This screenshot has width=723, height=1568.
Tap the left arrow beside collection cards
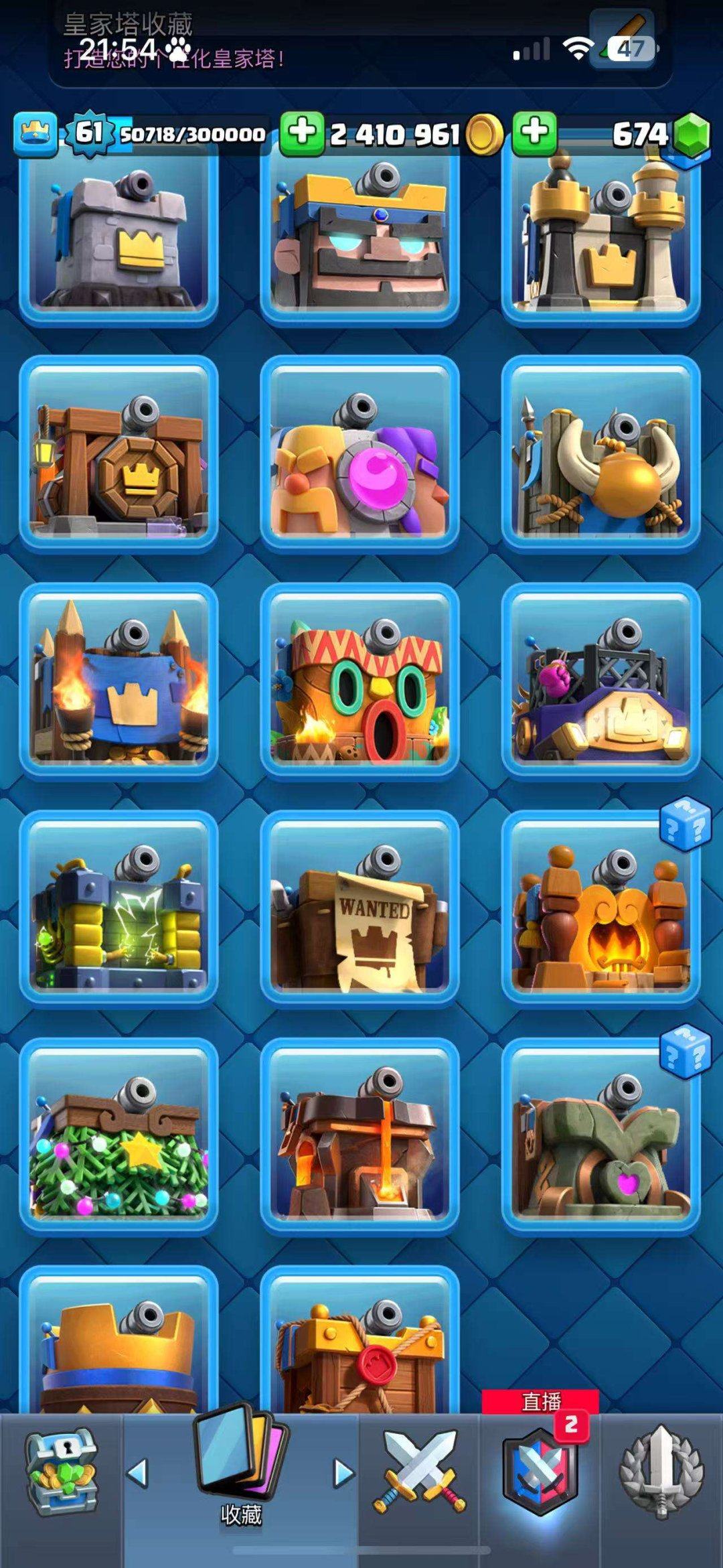137,1474
